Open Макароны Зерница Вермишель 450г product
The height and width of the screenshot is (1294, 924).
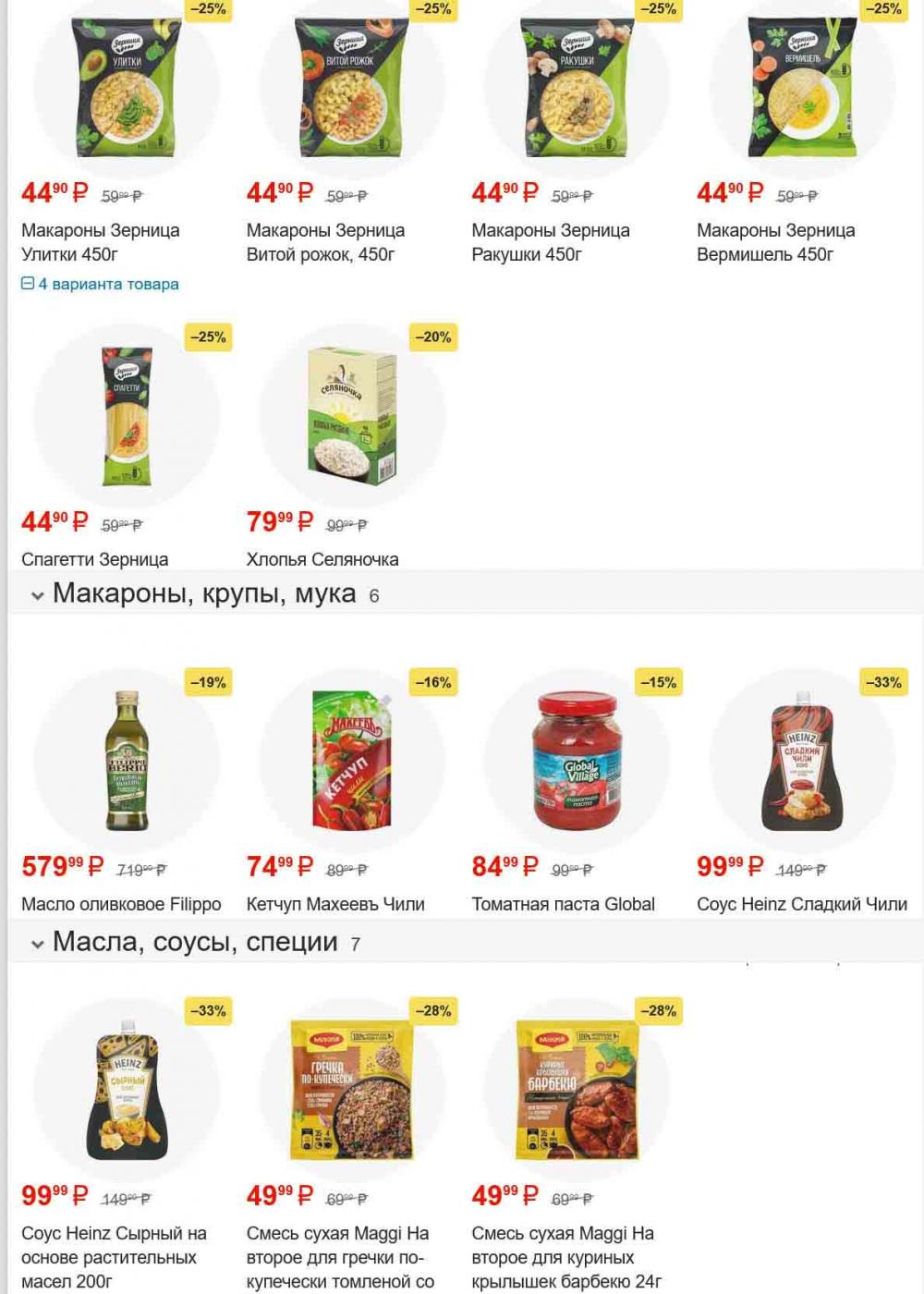click(x=776, y=241)
